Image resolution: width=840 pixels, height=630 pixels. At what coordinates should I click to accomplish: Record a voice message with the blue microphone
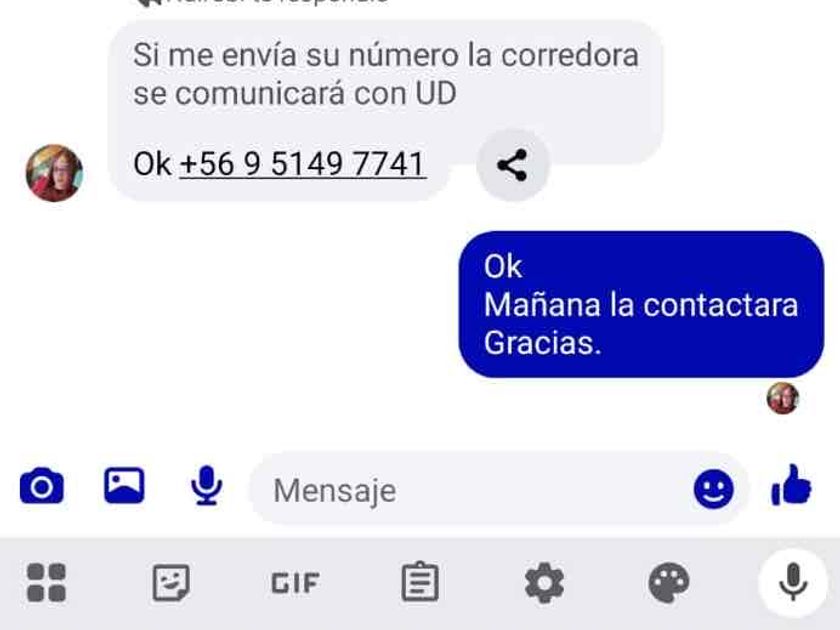(x=206, y=486)
